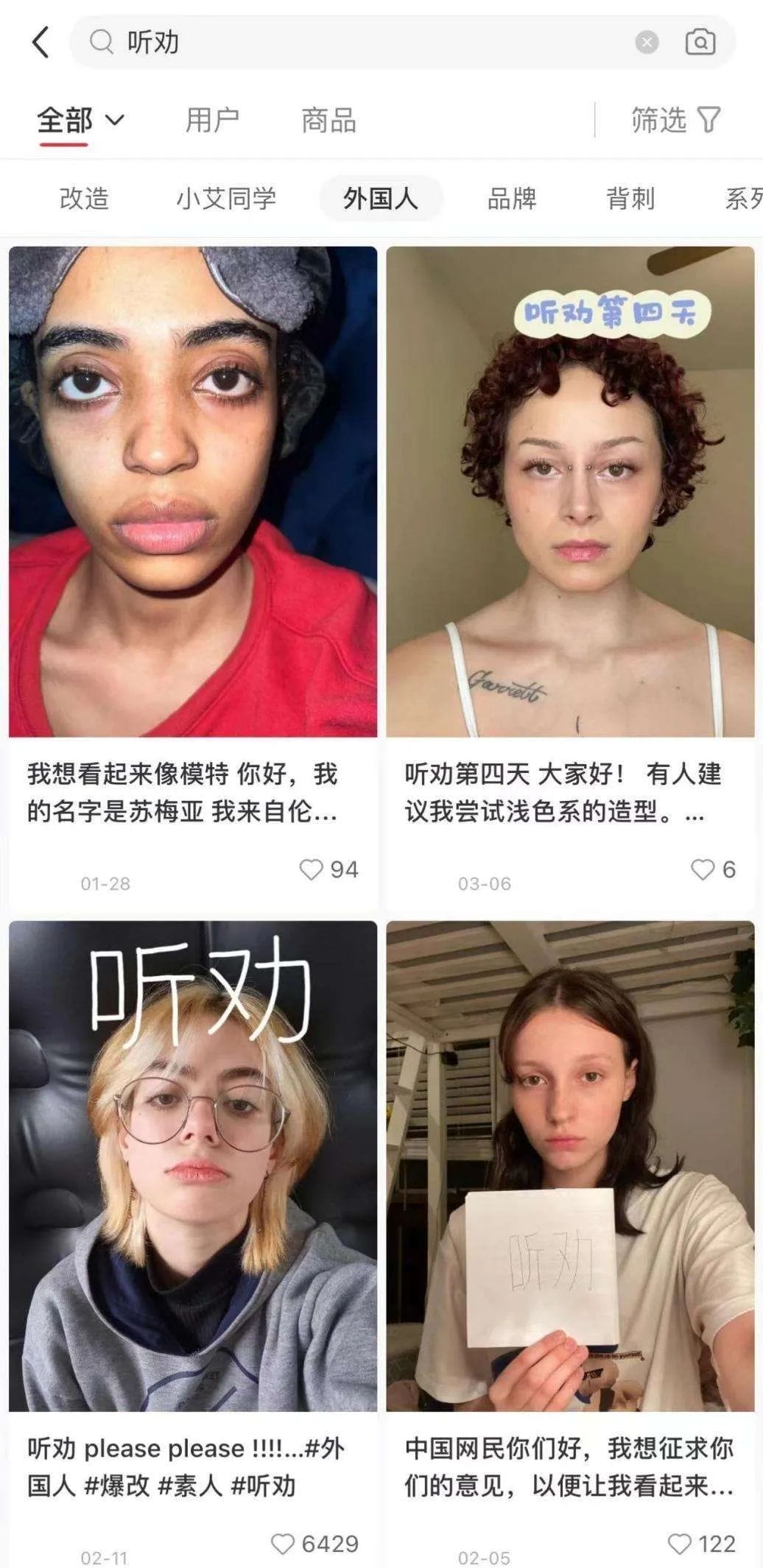Image resolution: width=763 pixels, height=1568 pixels.
Task: Open the 筛选 filter options
Action: 675,120
